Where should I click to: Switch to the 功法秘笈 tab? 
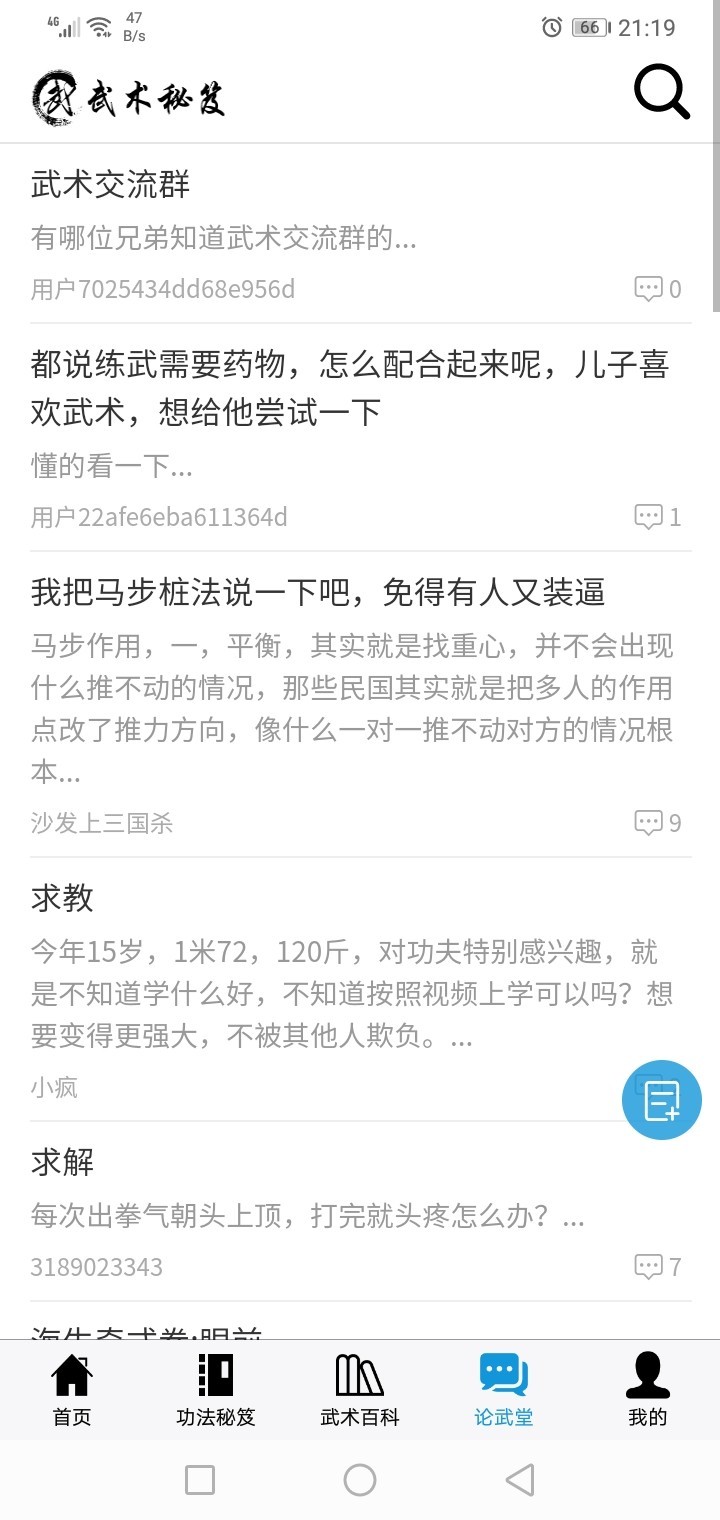click(216, 1390)
